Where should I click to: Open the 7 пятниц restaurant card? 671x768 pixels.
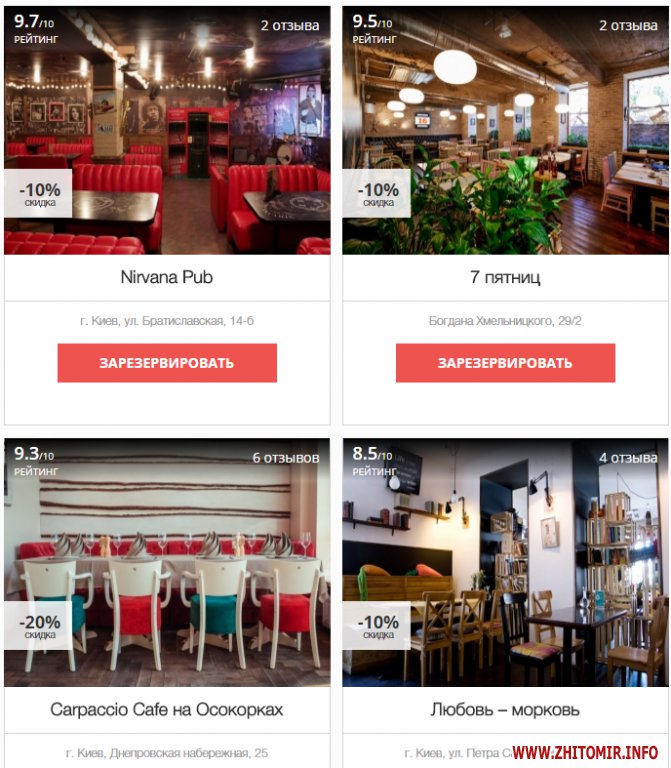coord(505,277)
